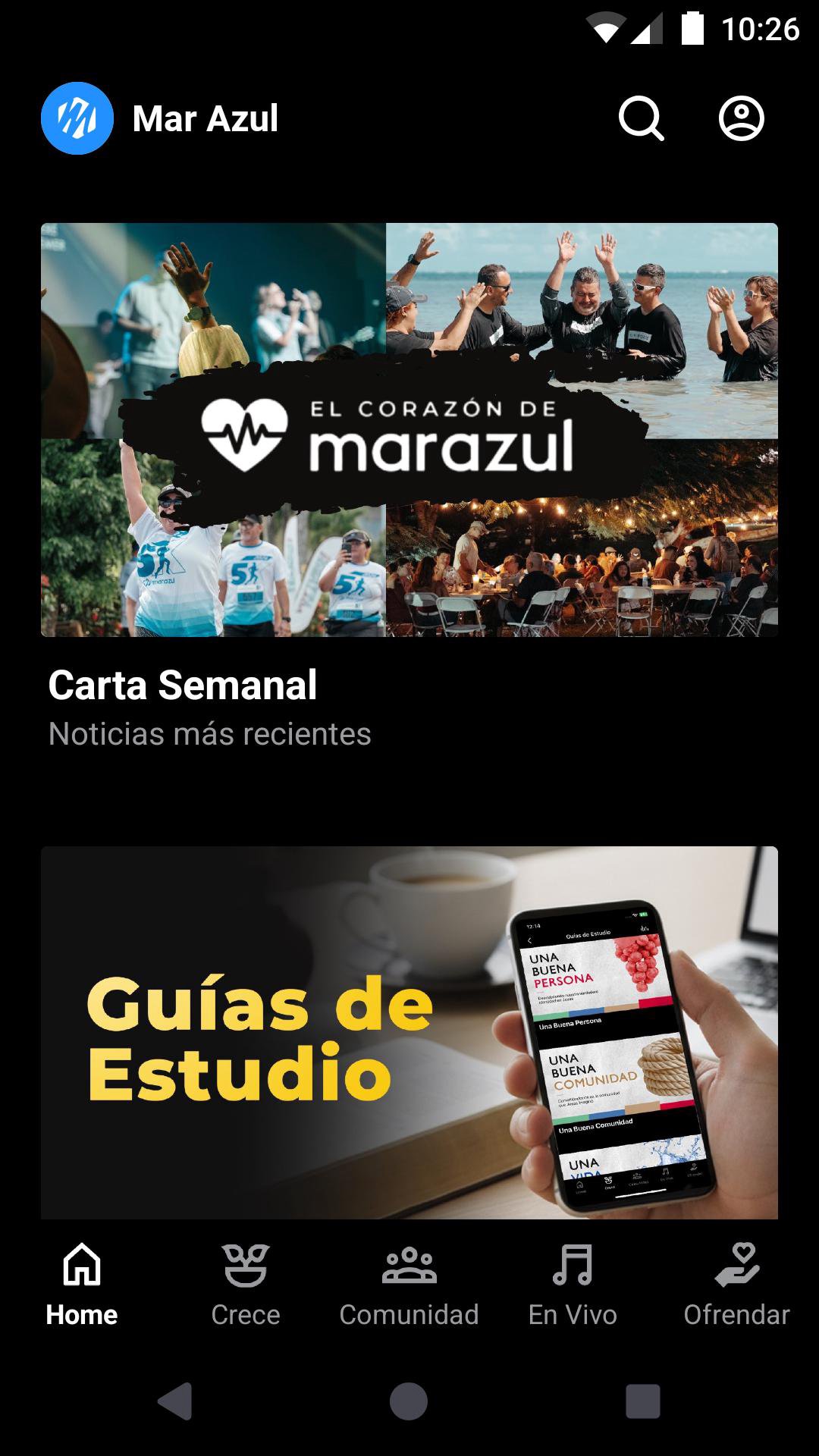The width and height of the screenshot is (819, 1456).
Task: Switch to the En Vivo tab
Action: tap(573, 1285)
